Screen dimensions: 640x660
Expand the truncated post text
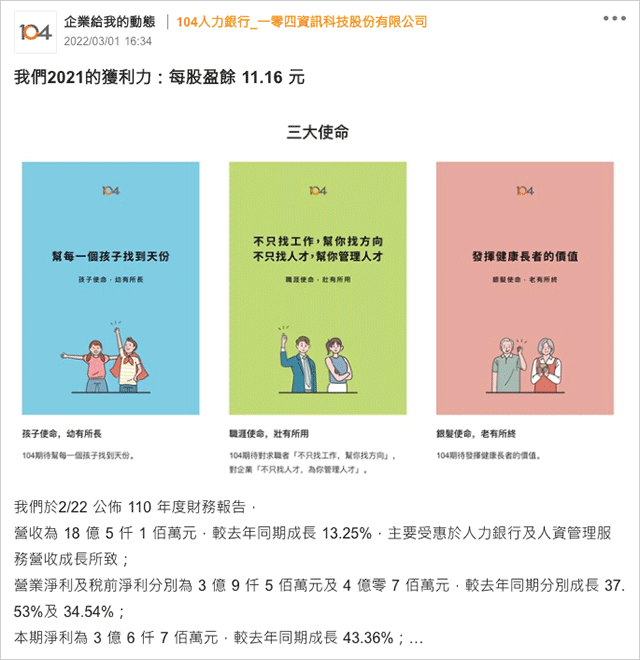coord(417,637)
